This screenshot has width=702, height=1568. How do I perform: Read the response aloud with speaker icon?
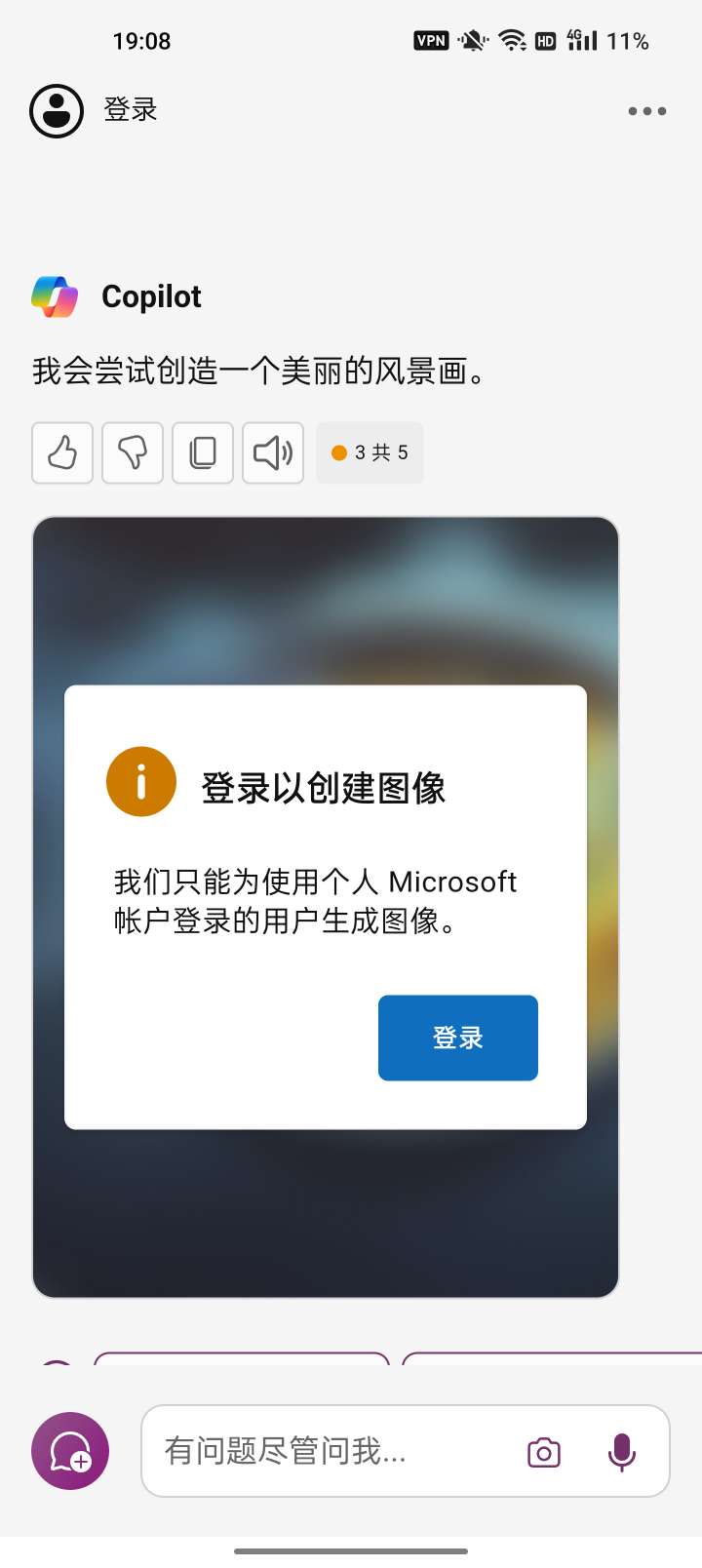(x=273, y=452)
